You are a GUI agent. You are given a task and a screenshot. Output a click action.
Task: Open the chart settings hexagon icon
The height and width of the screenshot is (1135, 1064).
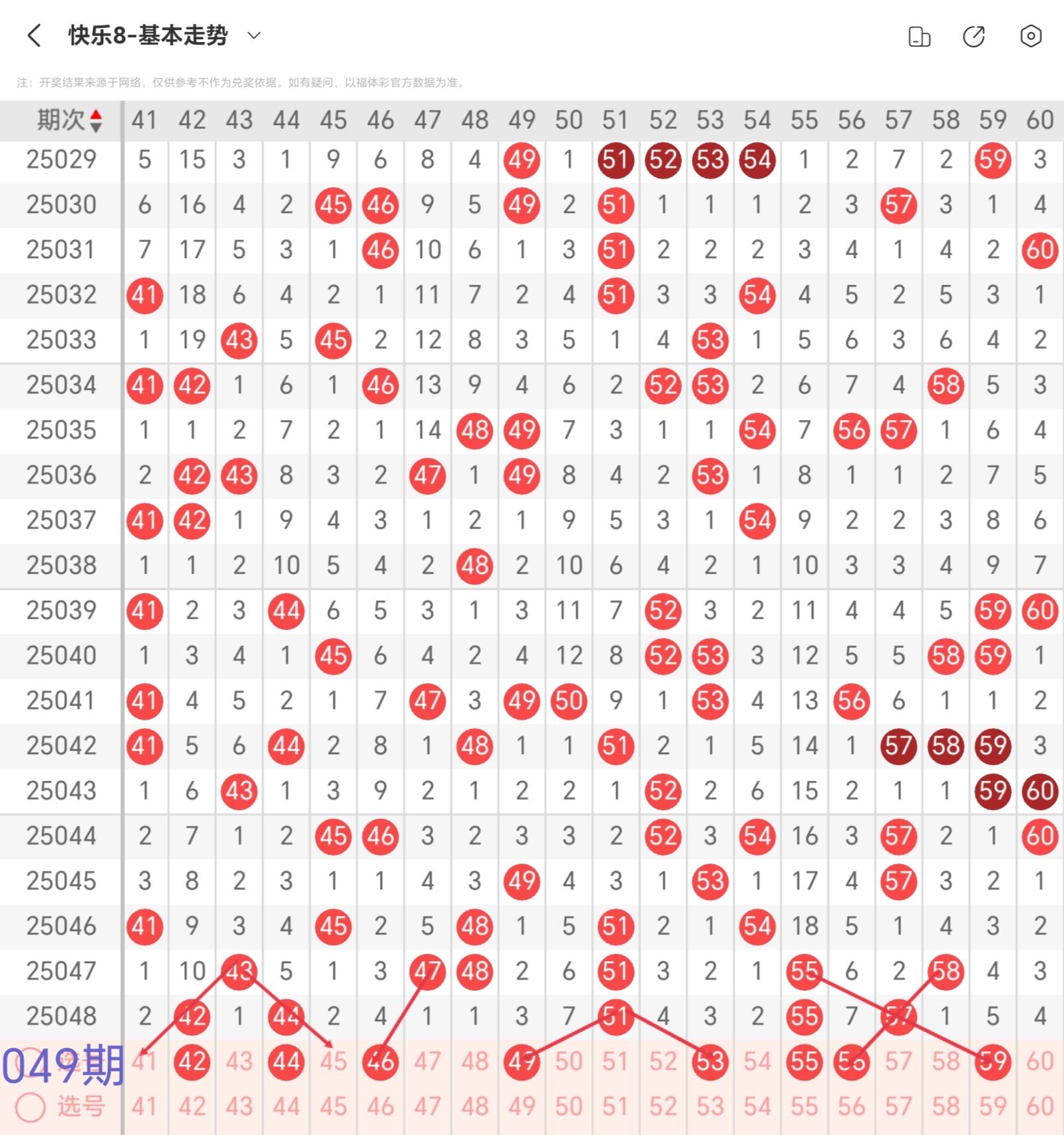pyautogui.click(x=1030, y=37)
